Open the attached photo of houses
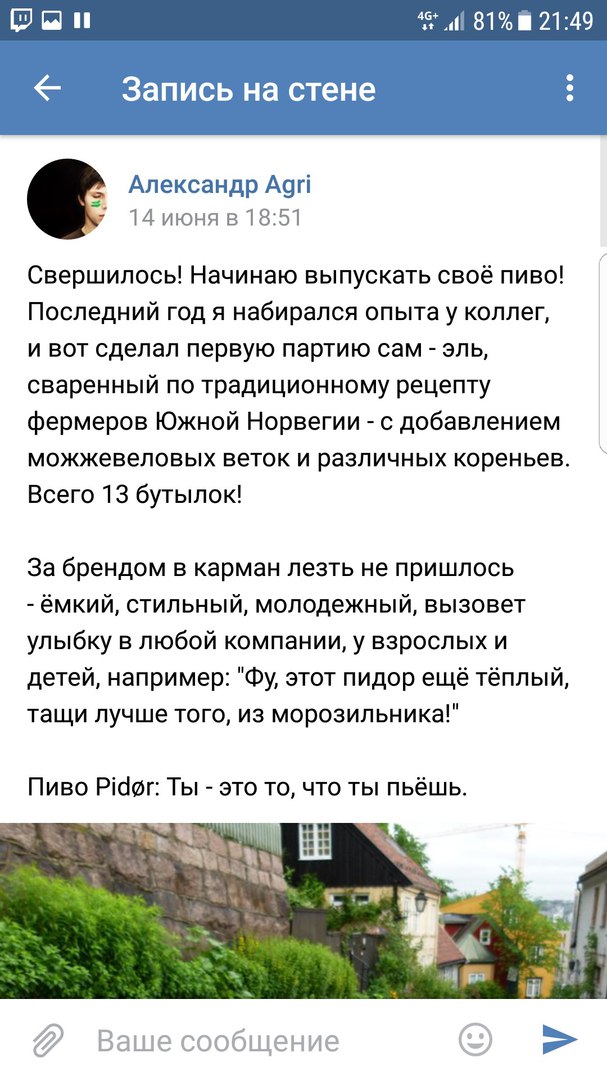This screenshot has height=1080, width=607. [x=303, y=909]
